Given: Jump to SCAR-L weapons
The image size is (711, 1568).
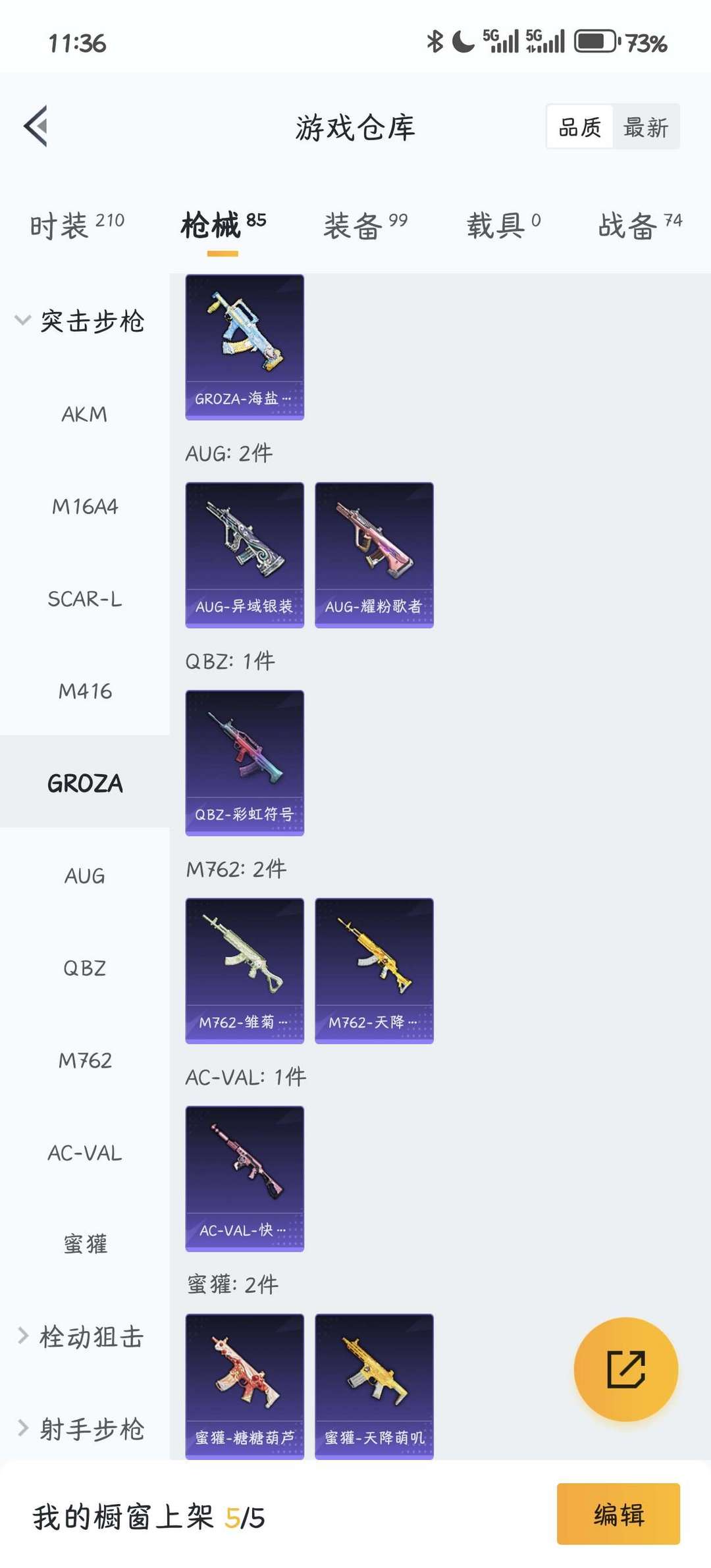Looking at the screenshot, I should point(85,598).
